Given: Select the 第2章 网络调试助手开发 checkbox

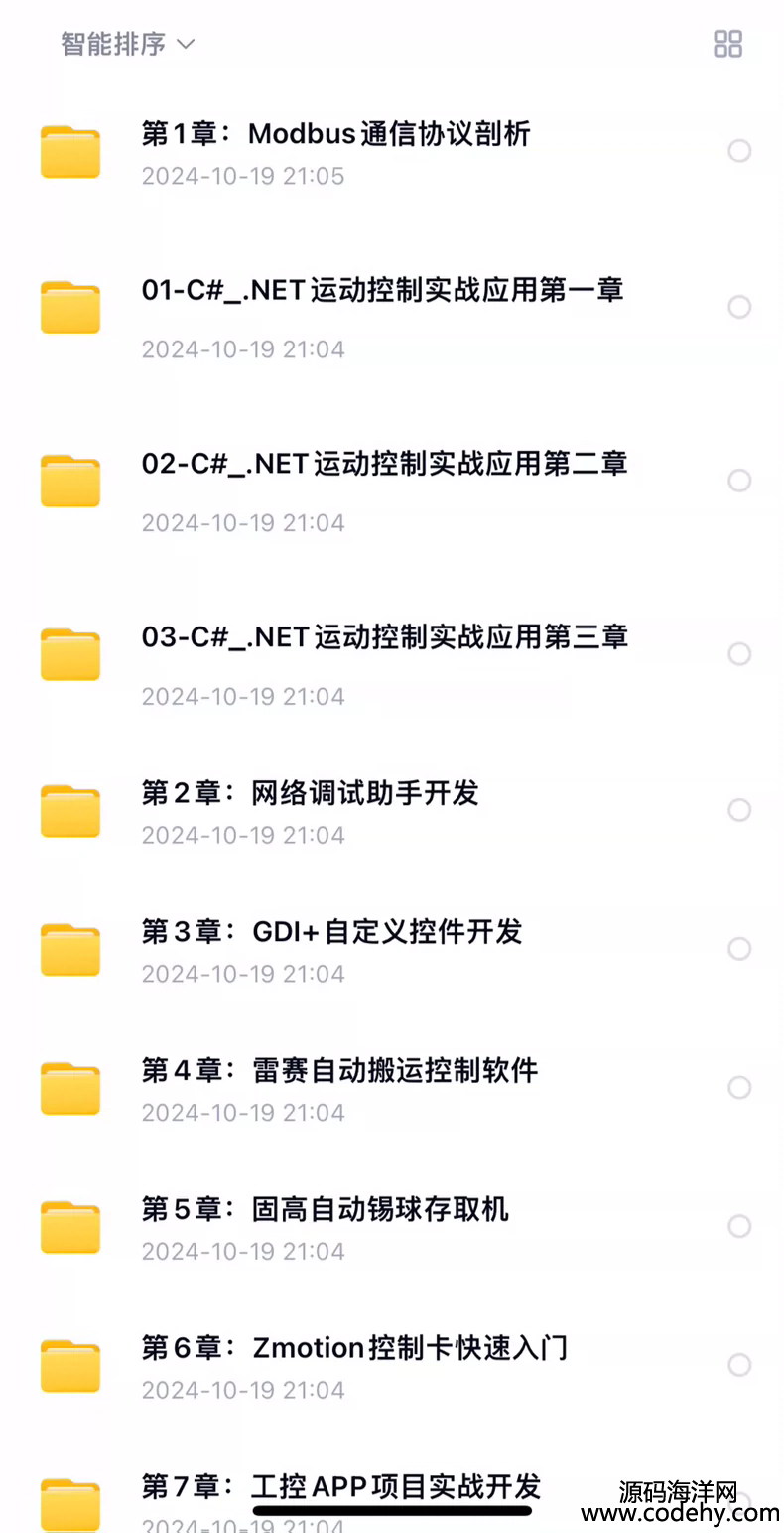Looking at the screenshot, I should [x=739, y=810].
